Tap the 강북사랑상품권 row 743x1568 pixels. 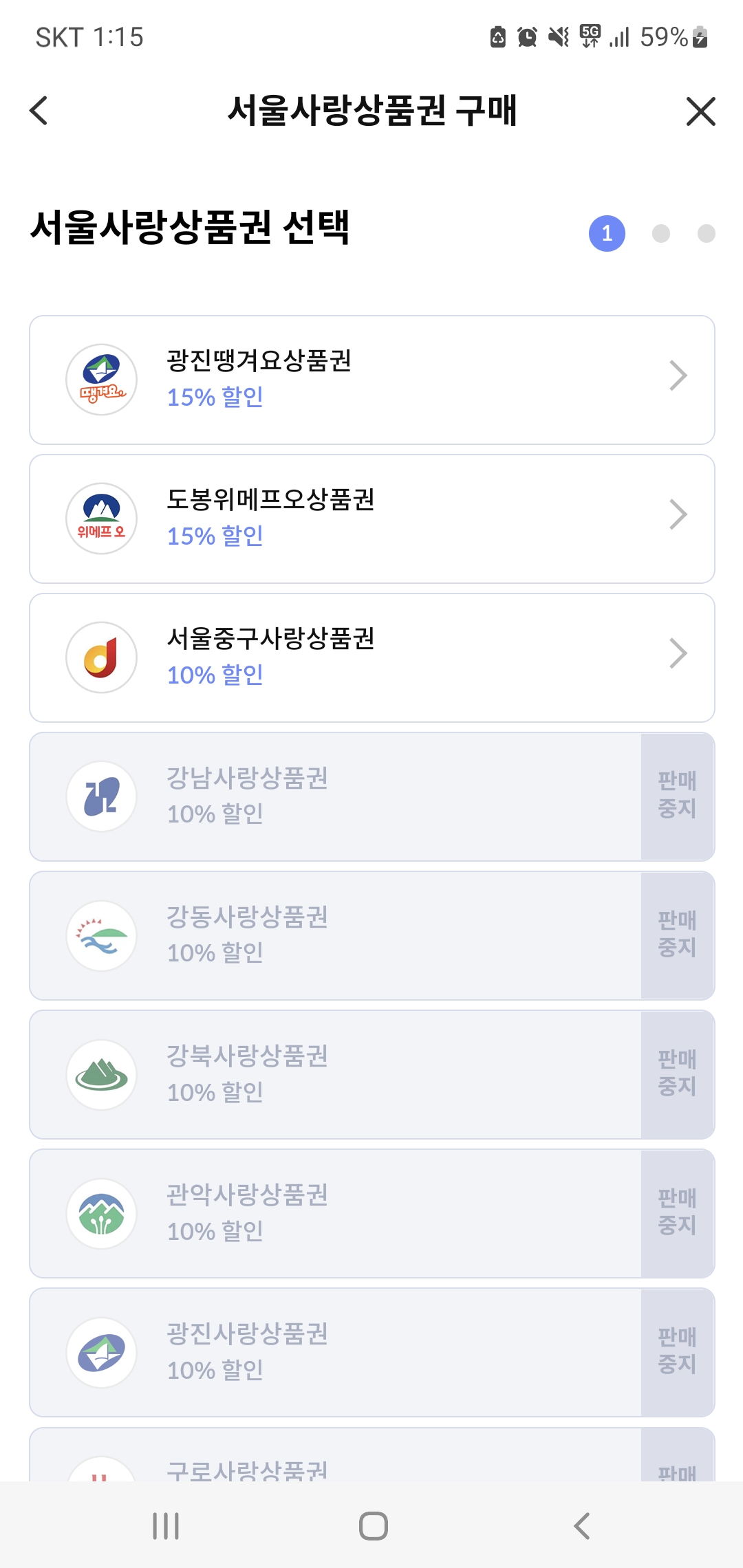tap(372, 1075)
